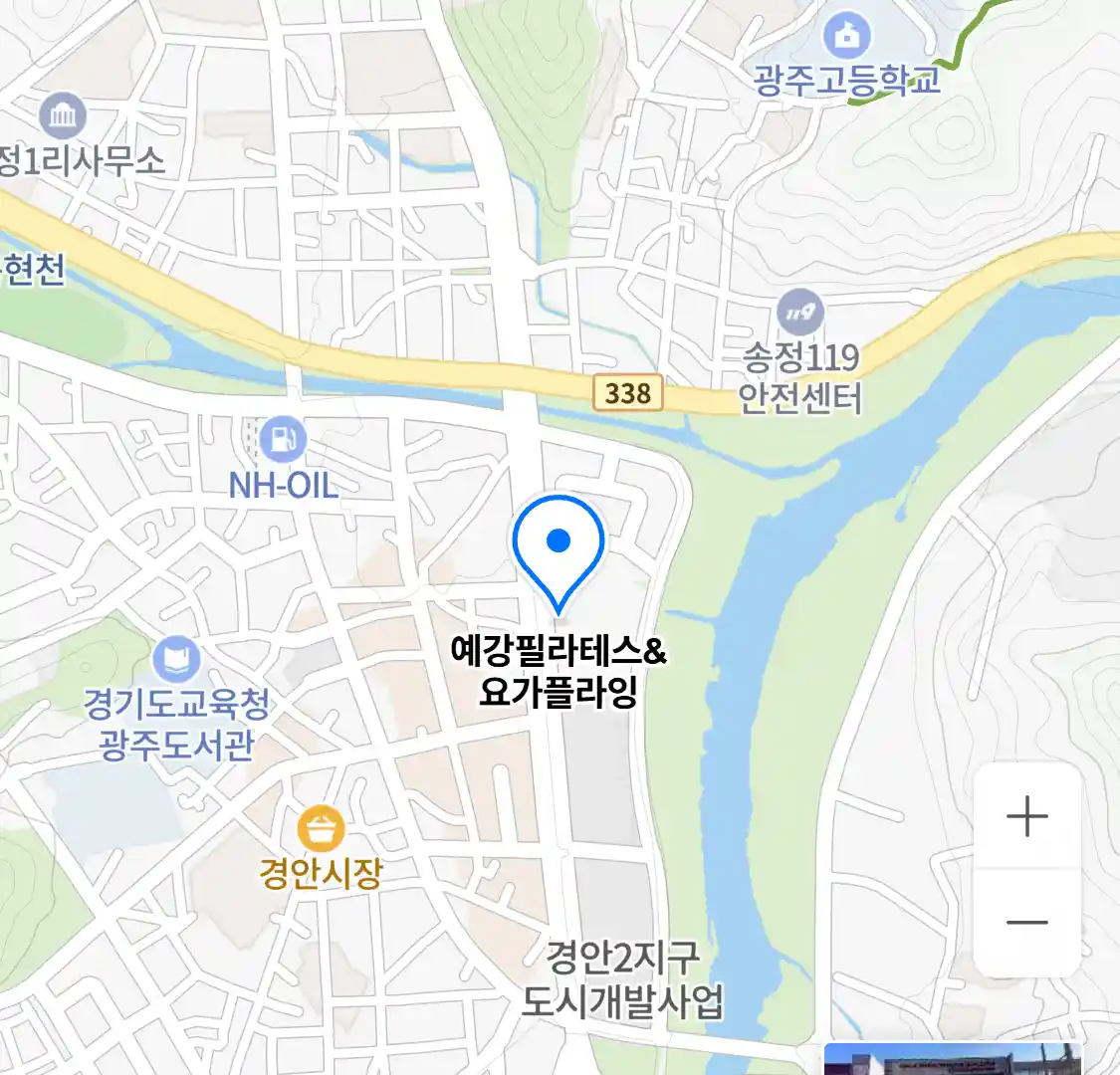Image resolution: width=1120 pixels, height=1075 pixels.
Task: Select the 송정119 안전센터 marker
Action: tap(799, 314)
